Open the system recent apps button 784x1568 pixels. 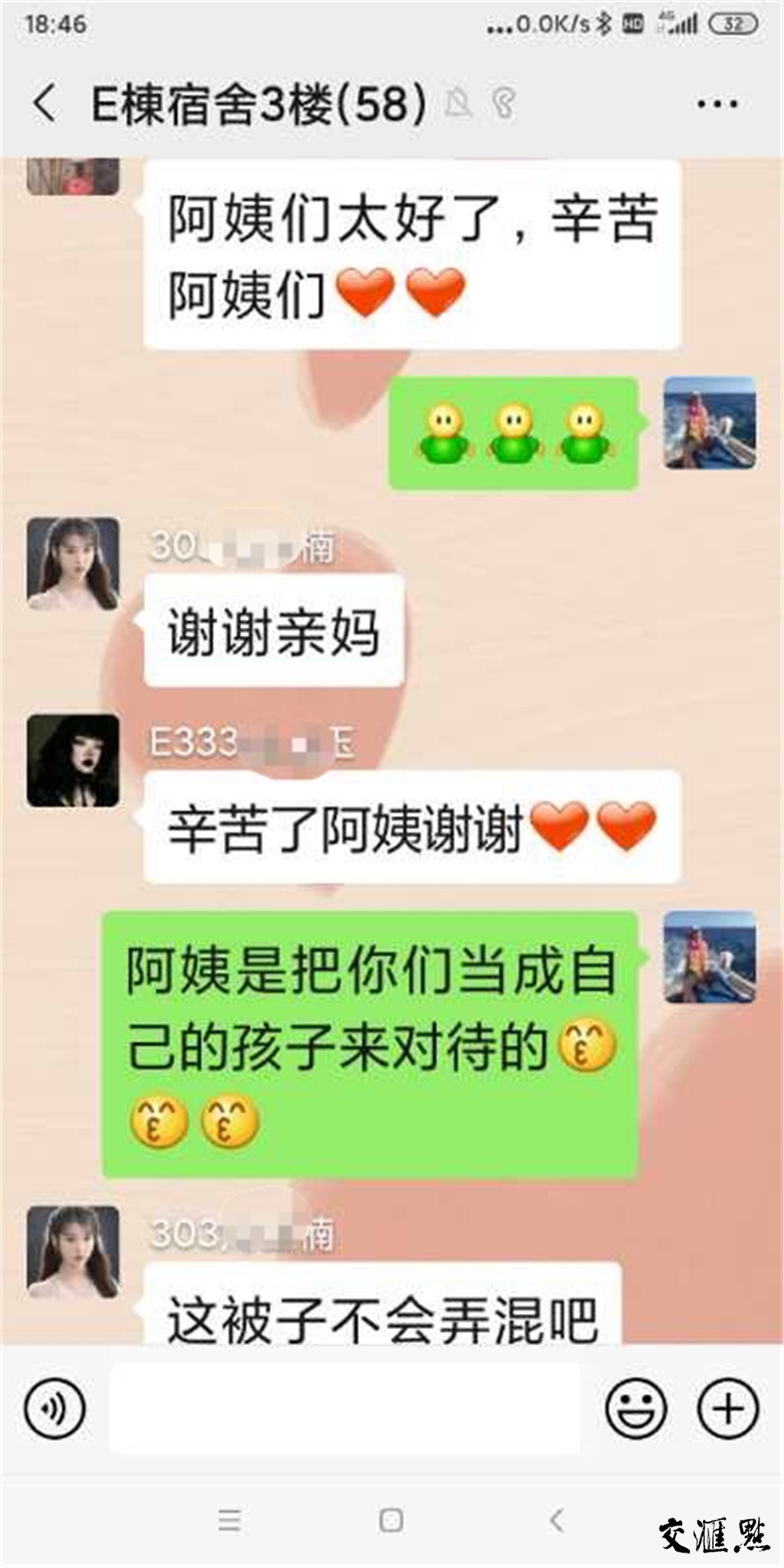point(230,1520)
